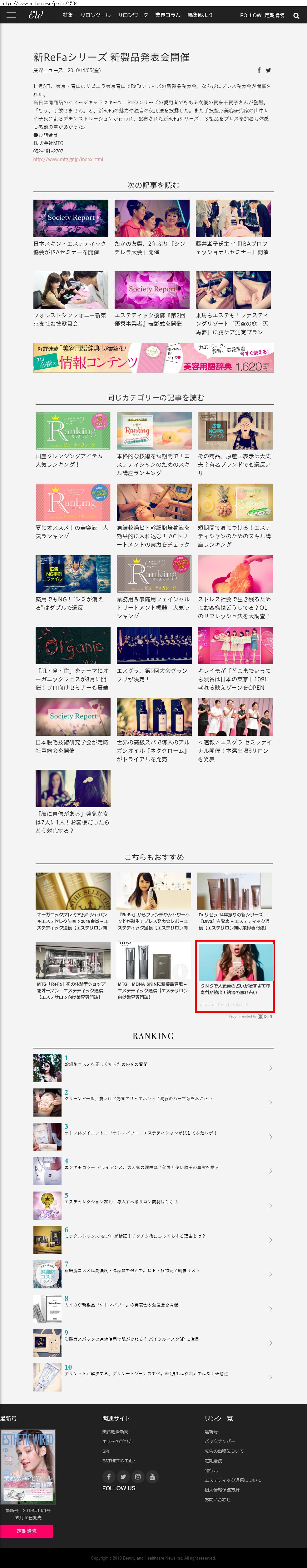Tap the 美容用語辞典 情報コンテンツ banner
This screenshot has width=307, height=1568.
153,358
